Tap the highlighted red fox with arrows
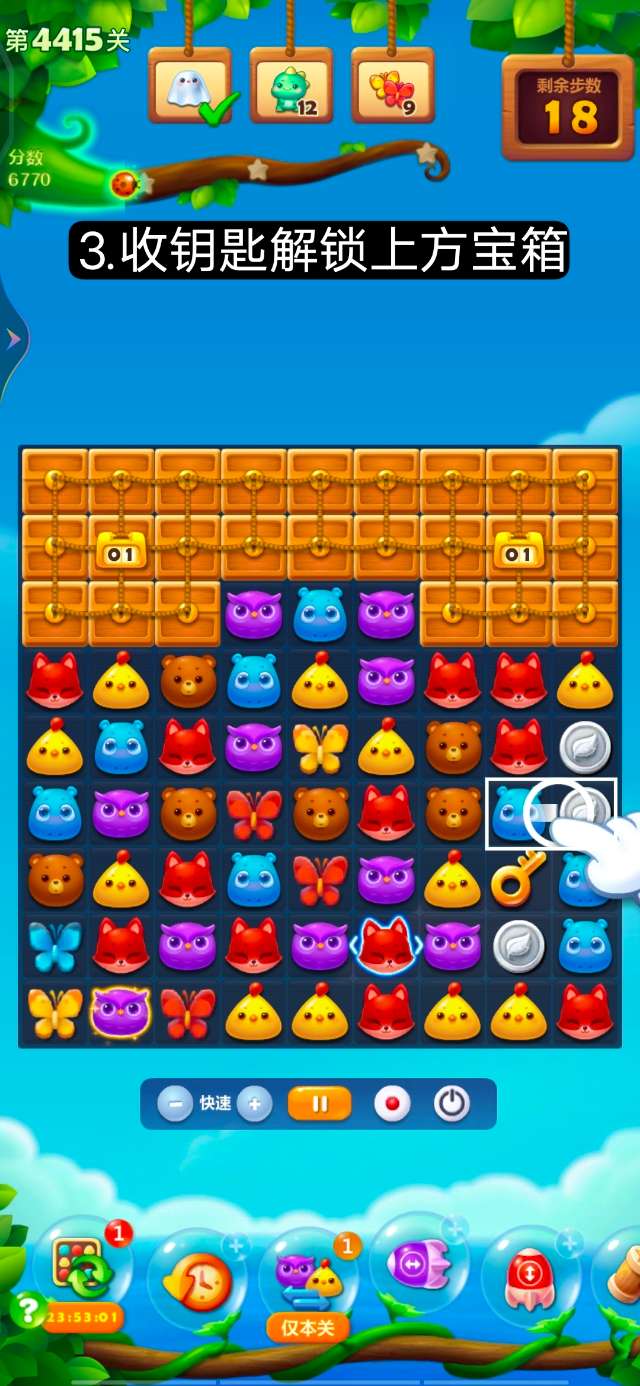Image resolution: width=640 pixels, height=1386 pixels. (386, 946)
